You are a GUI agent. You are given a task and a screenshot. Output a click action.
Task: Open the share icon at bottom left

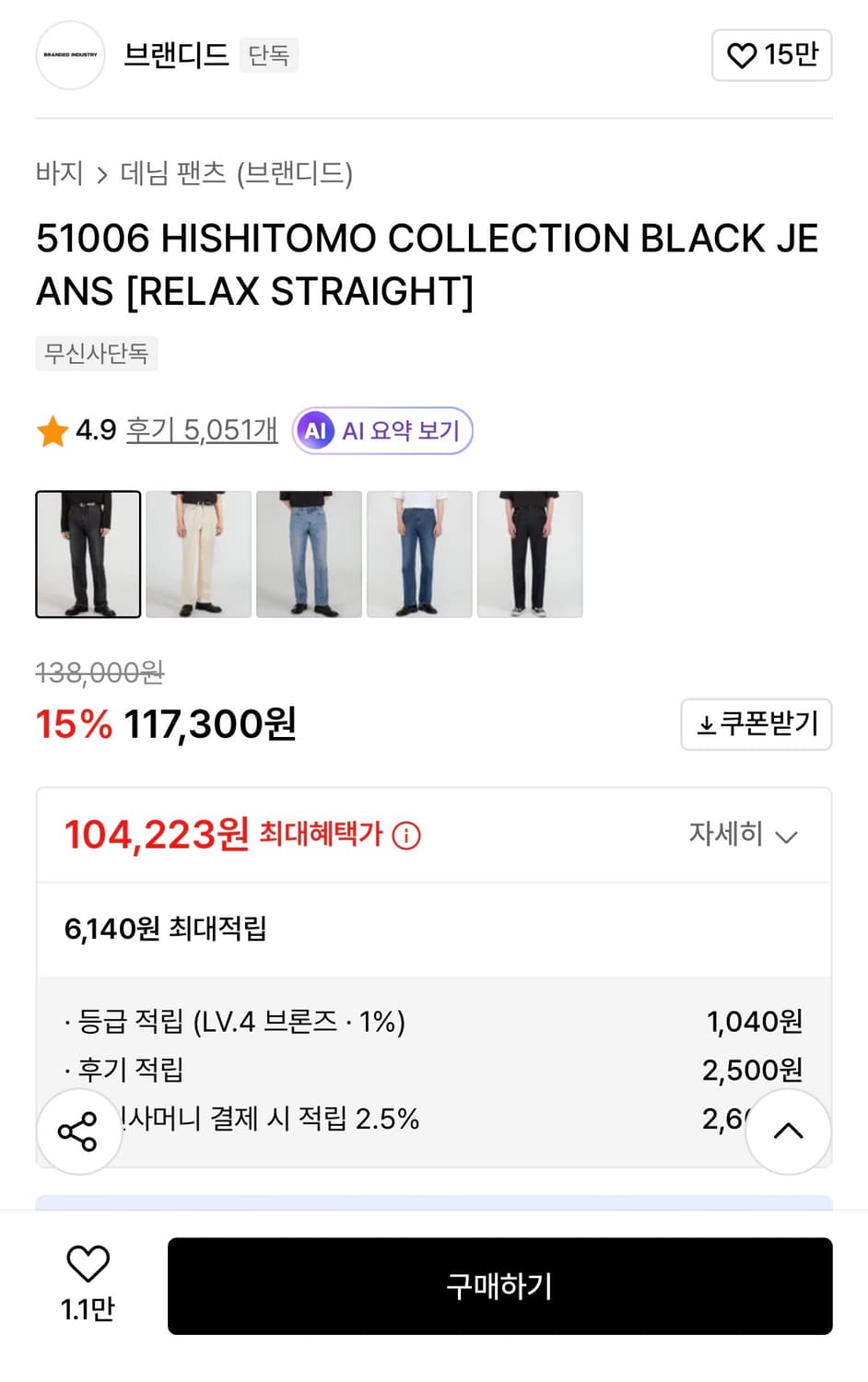coord(78,1130)
